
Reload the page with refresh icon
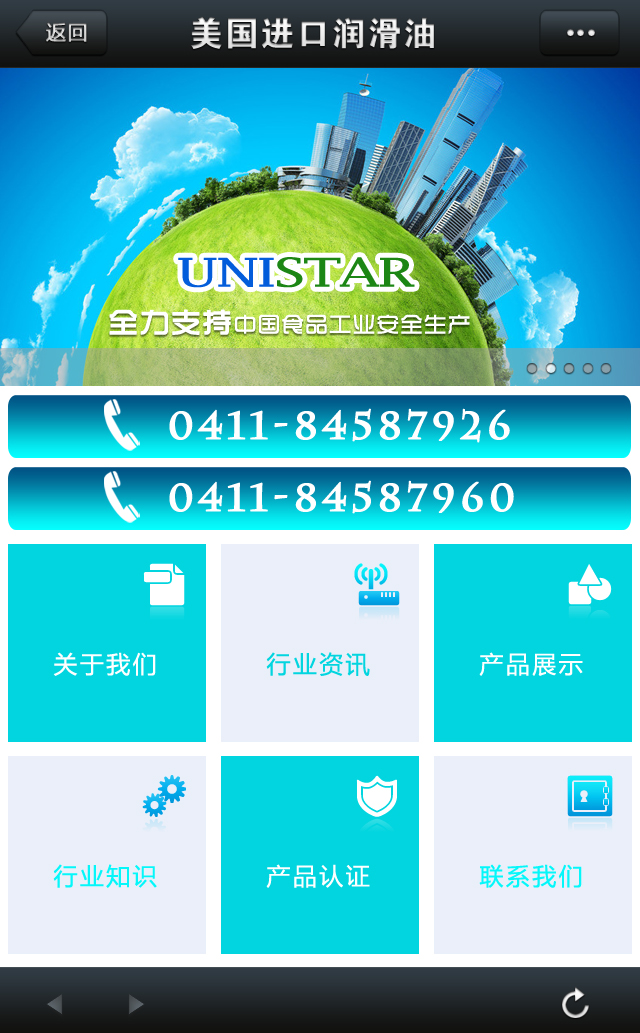pos(574,1003)
